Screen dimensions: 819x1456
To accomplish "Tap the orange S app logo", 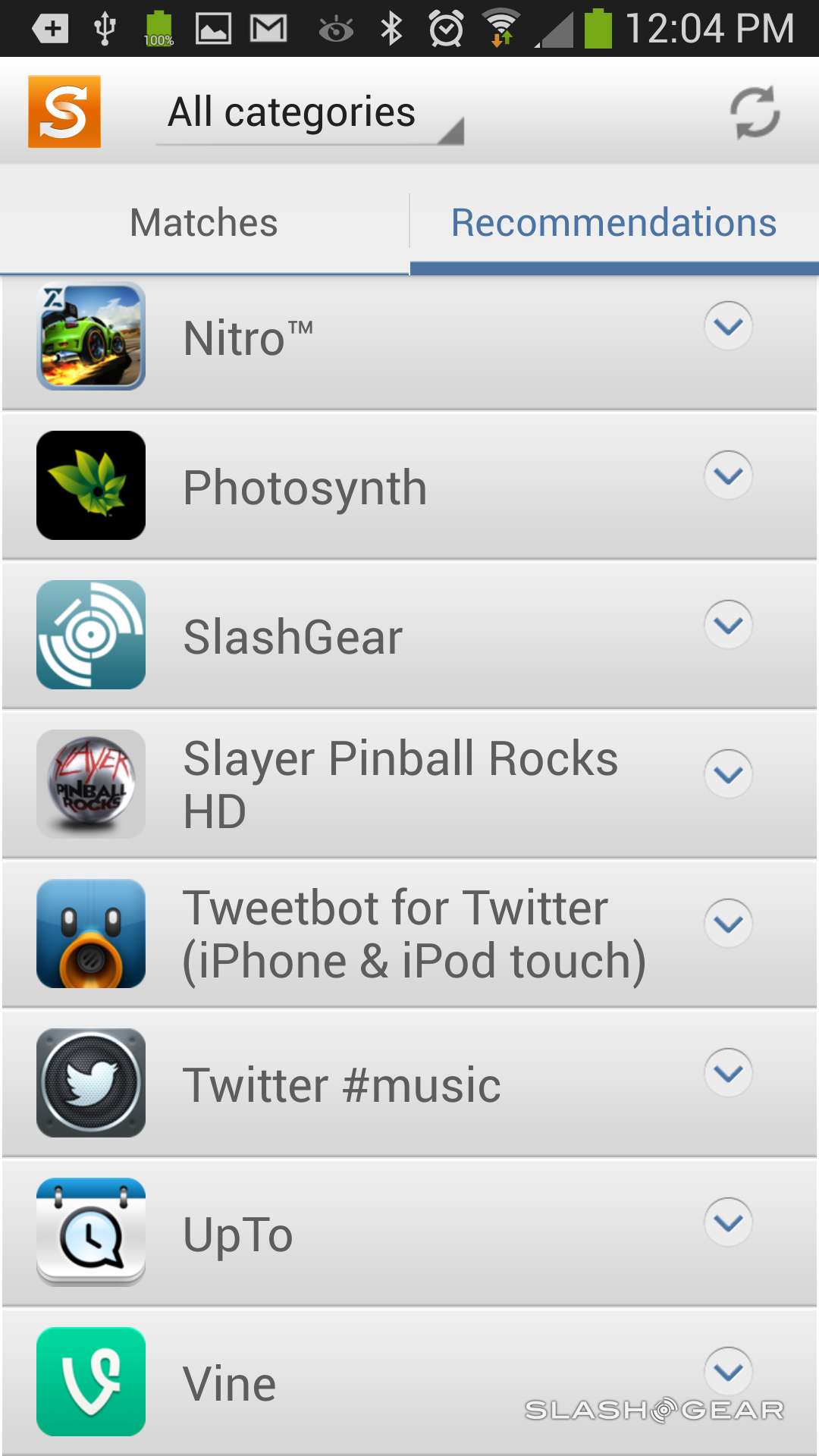I will tap(64, 111).
